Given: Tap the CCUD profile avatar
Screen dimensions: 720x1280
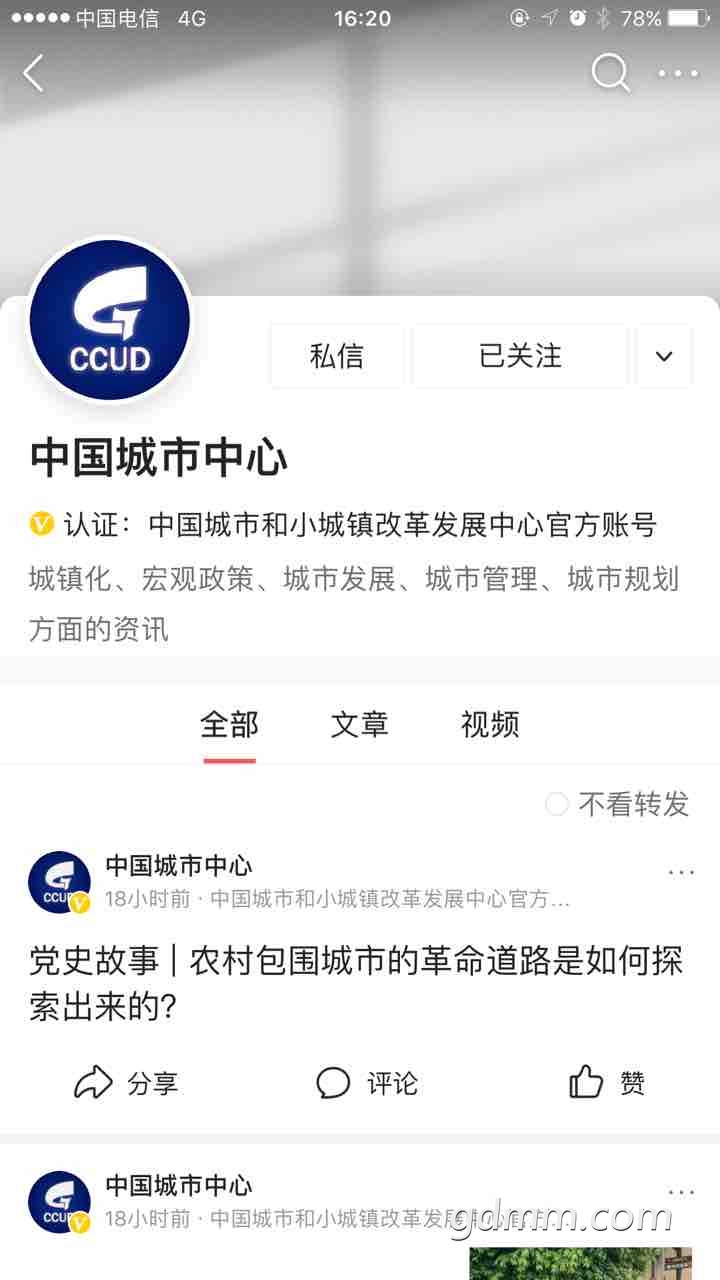Looking at the screenshot, I should 110,320.
